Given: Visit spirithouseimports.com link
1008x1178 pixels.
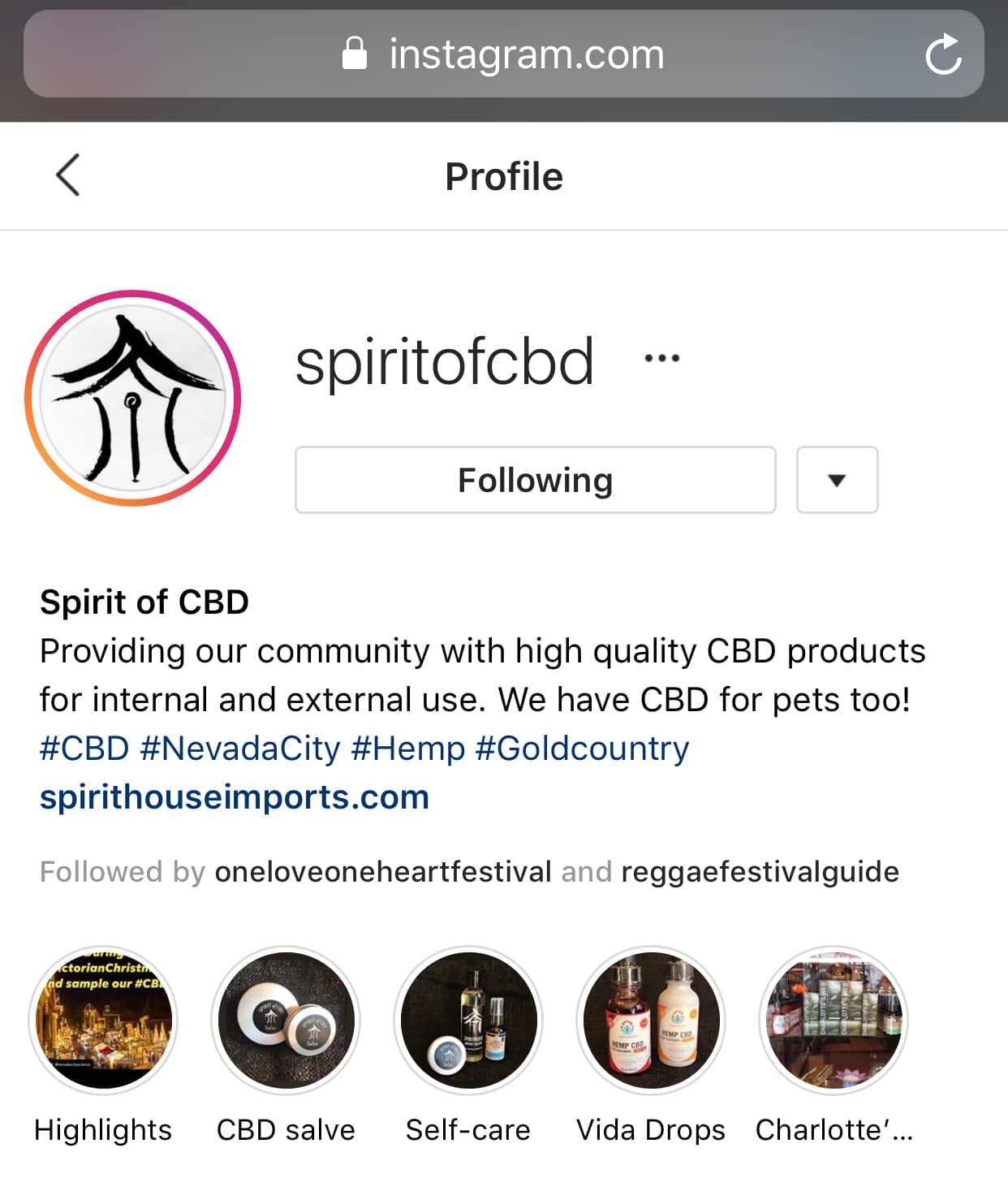Looking at the screenshot, I should click(x=234, y=797).
